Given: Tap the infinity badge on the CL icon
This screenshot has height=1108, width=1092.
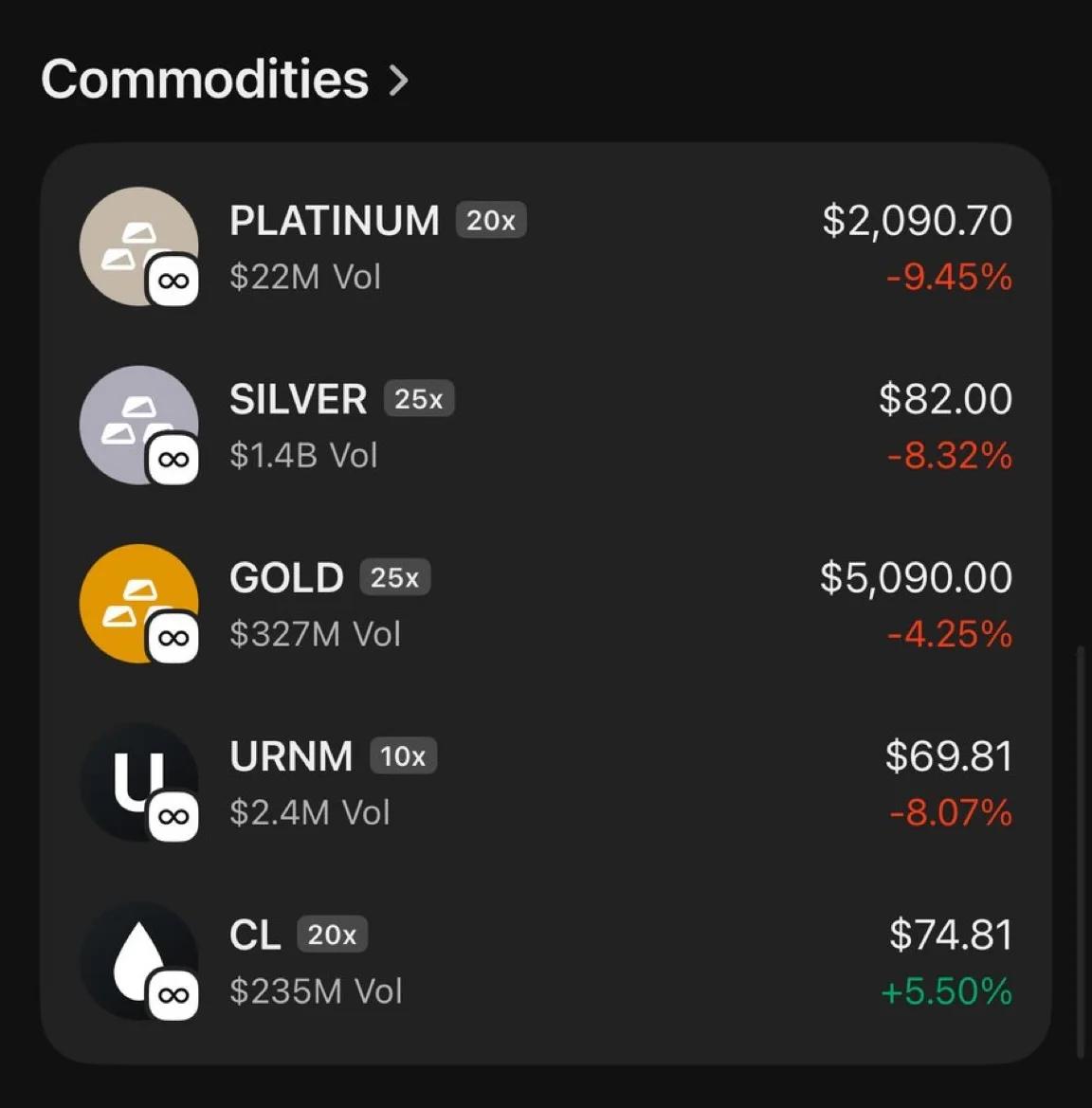Looking at the screenshot, I should click(x=173, y=994).
